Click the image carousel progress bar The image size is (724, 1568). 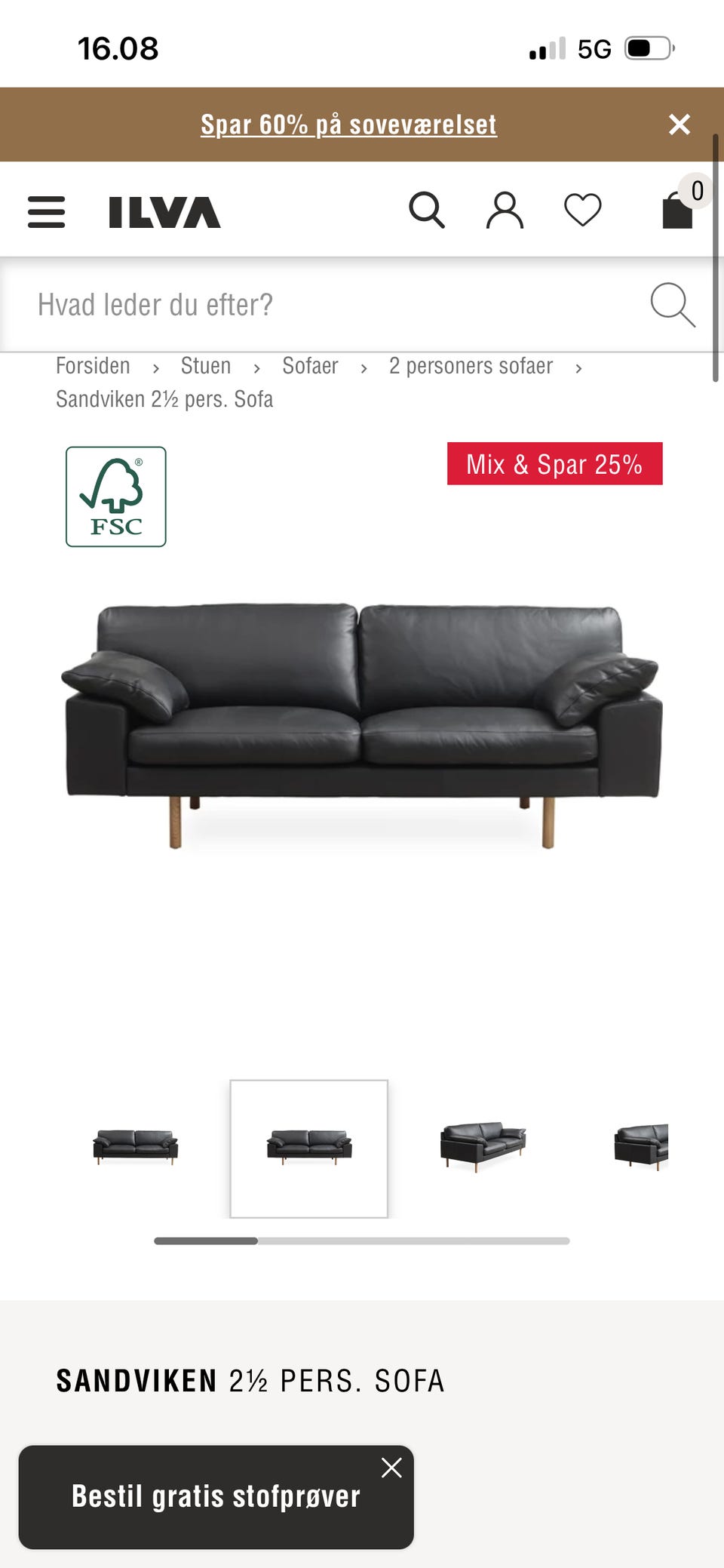360,1240
